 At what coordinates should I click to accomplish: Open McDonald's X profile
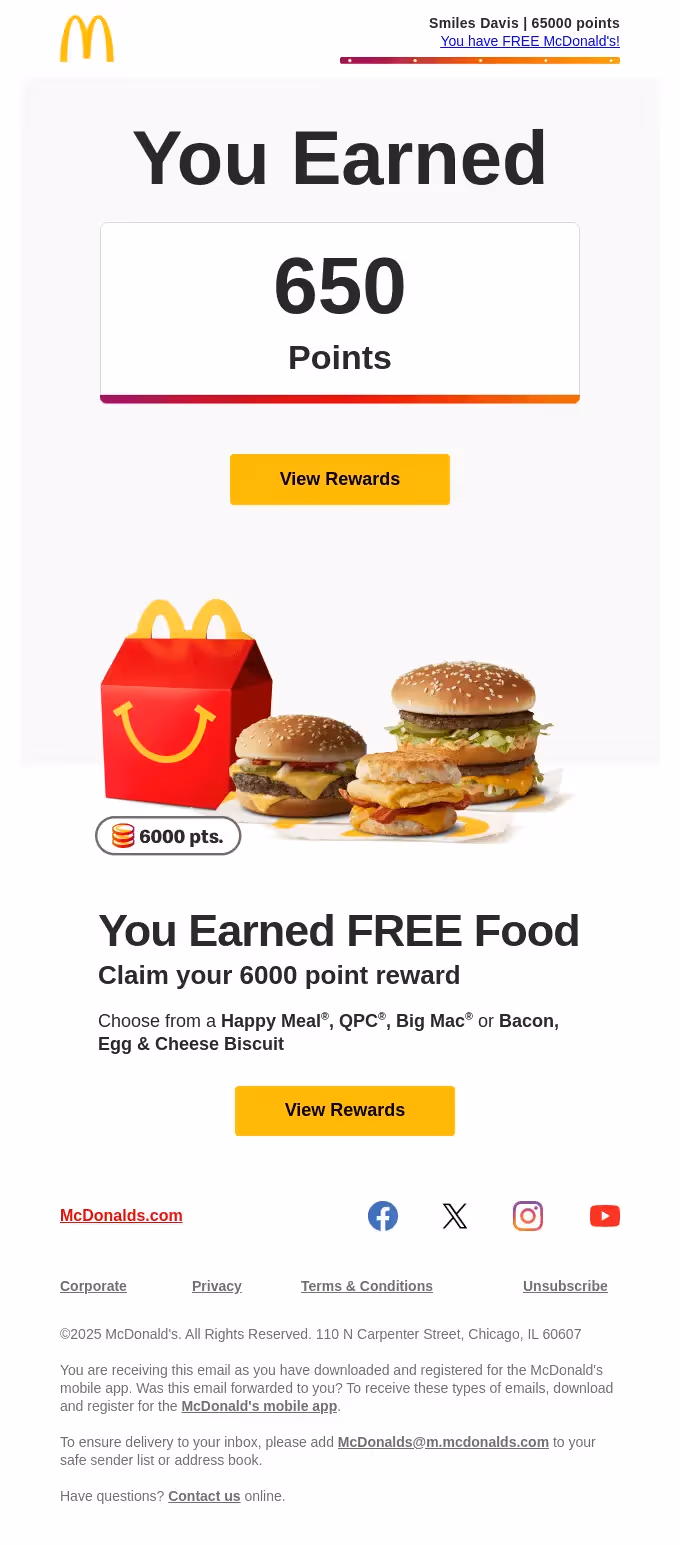click(455, 1216)
